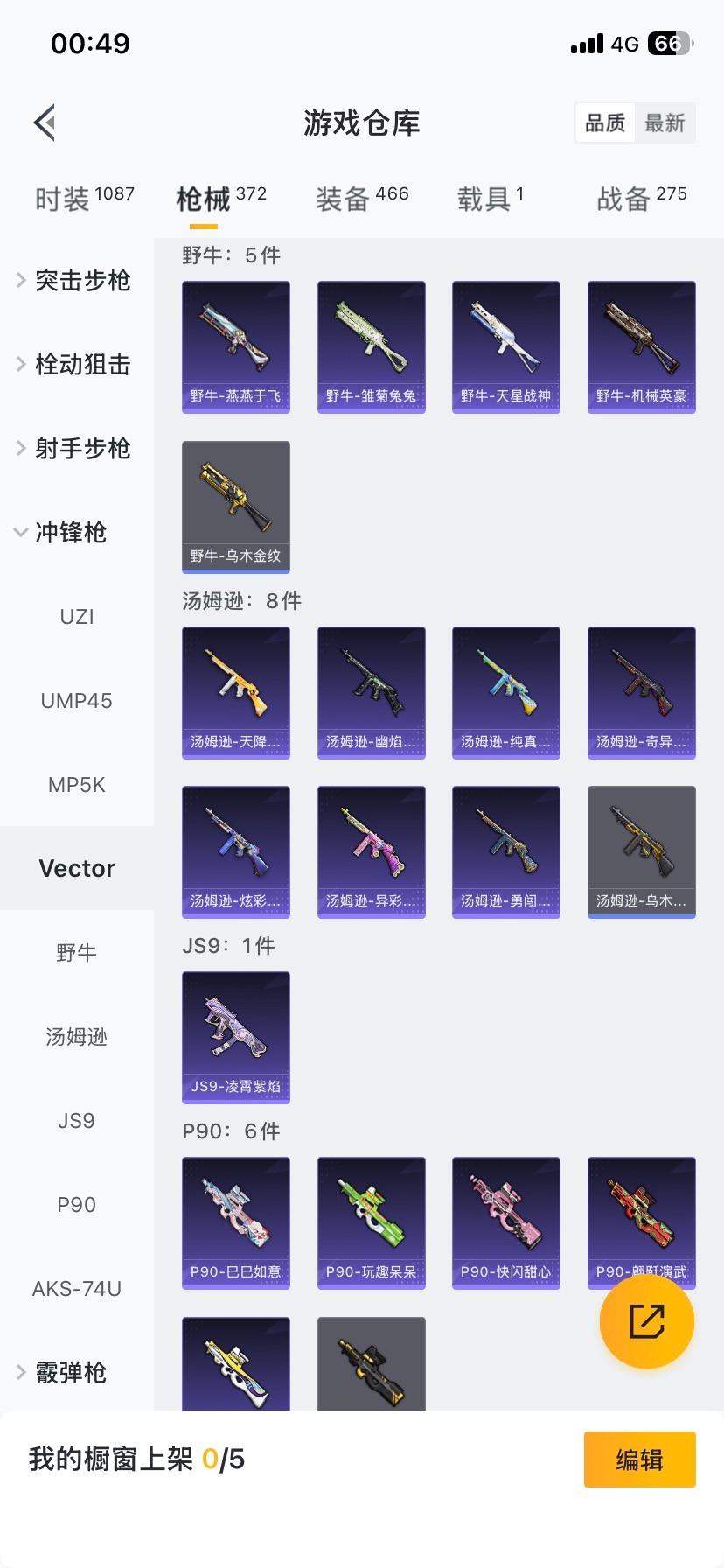The height and width of the screenshot is (1568, 724).
Task: Jump to the P90 subcategory
Action: (x=77, y=1204)
